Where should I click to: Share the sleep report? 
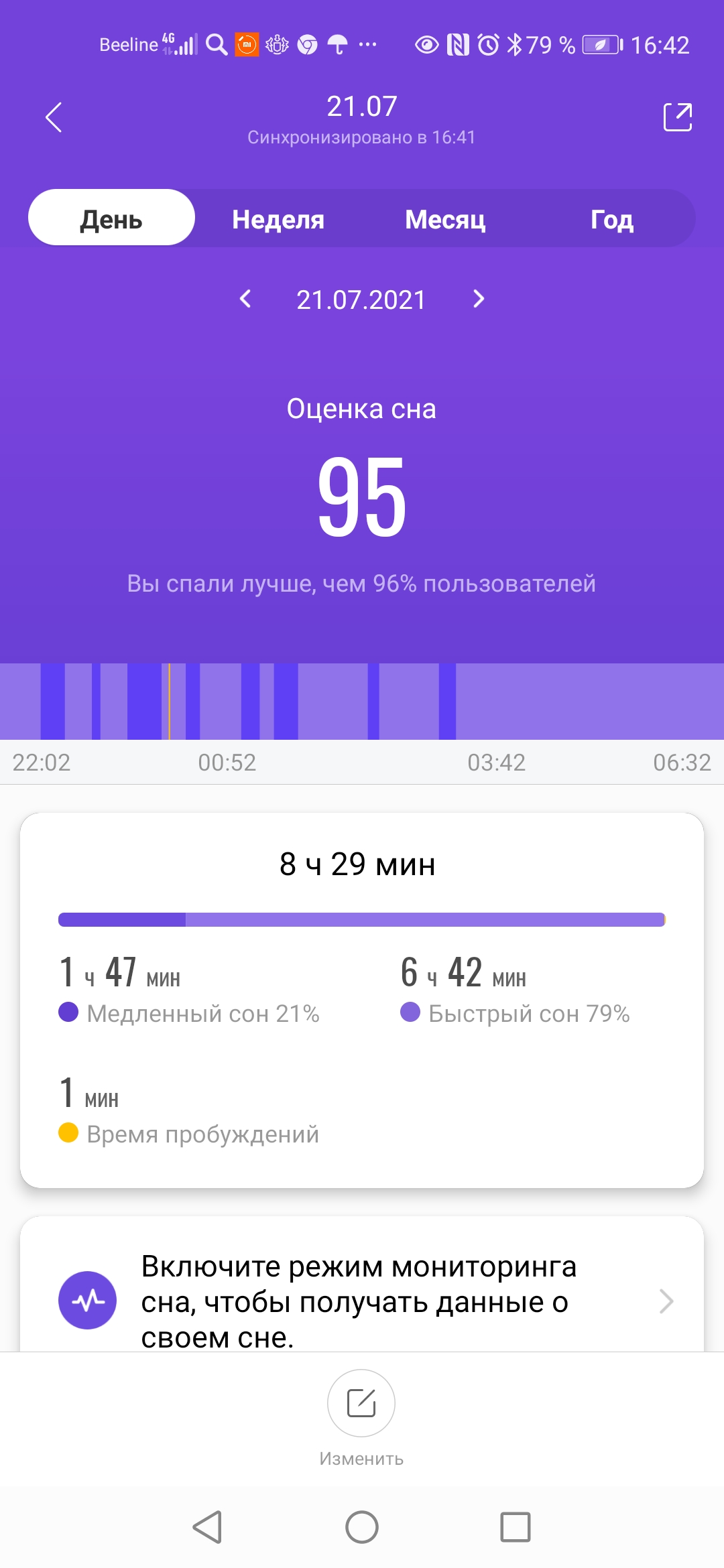[x=677, y=117]
